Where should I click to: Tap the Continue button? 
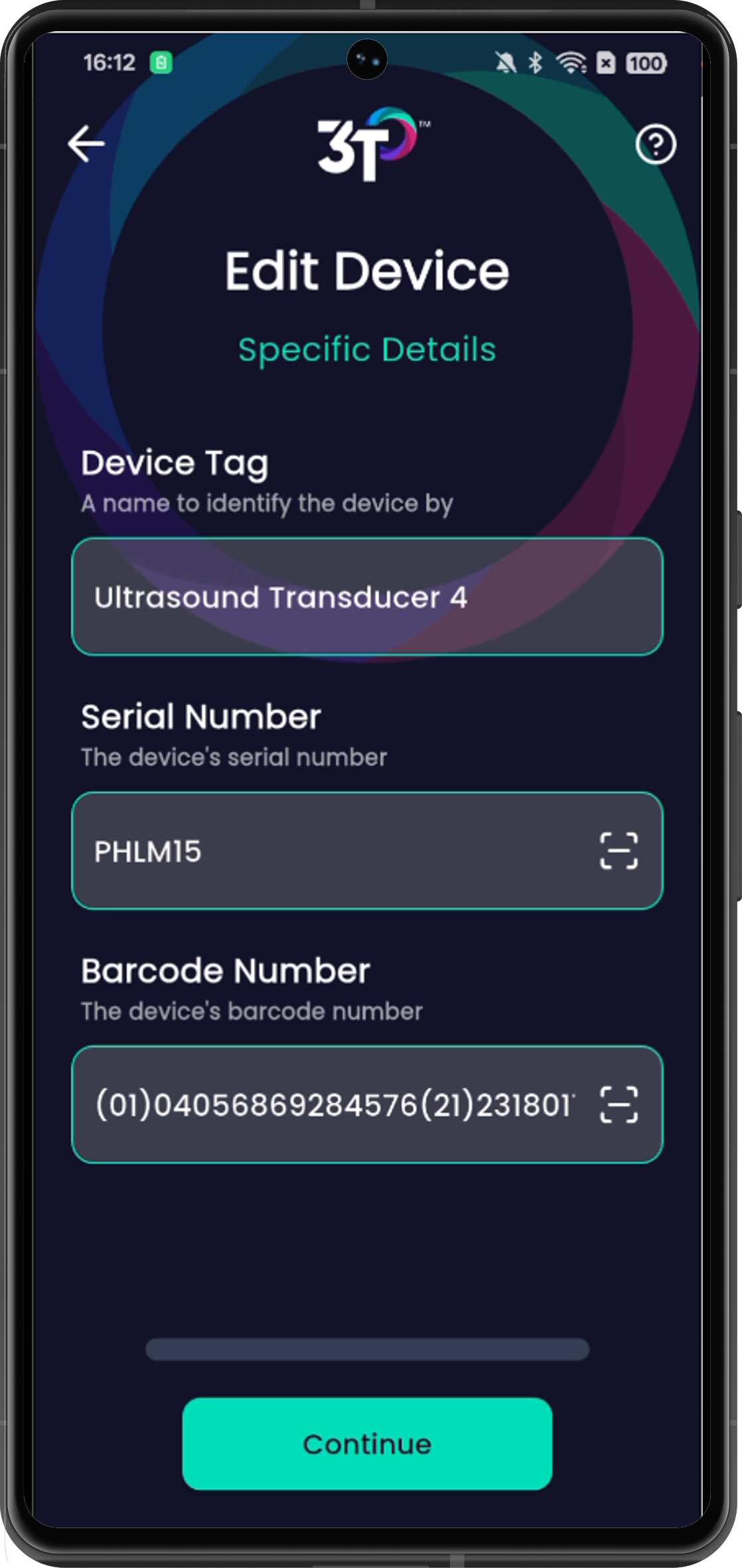367,1444
